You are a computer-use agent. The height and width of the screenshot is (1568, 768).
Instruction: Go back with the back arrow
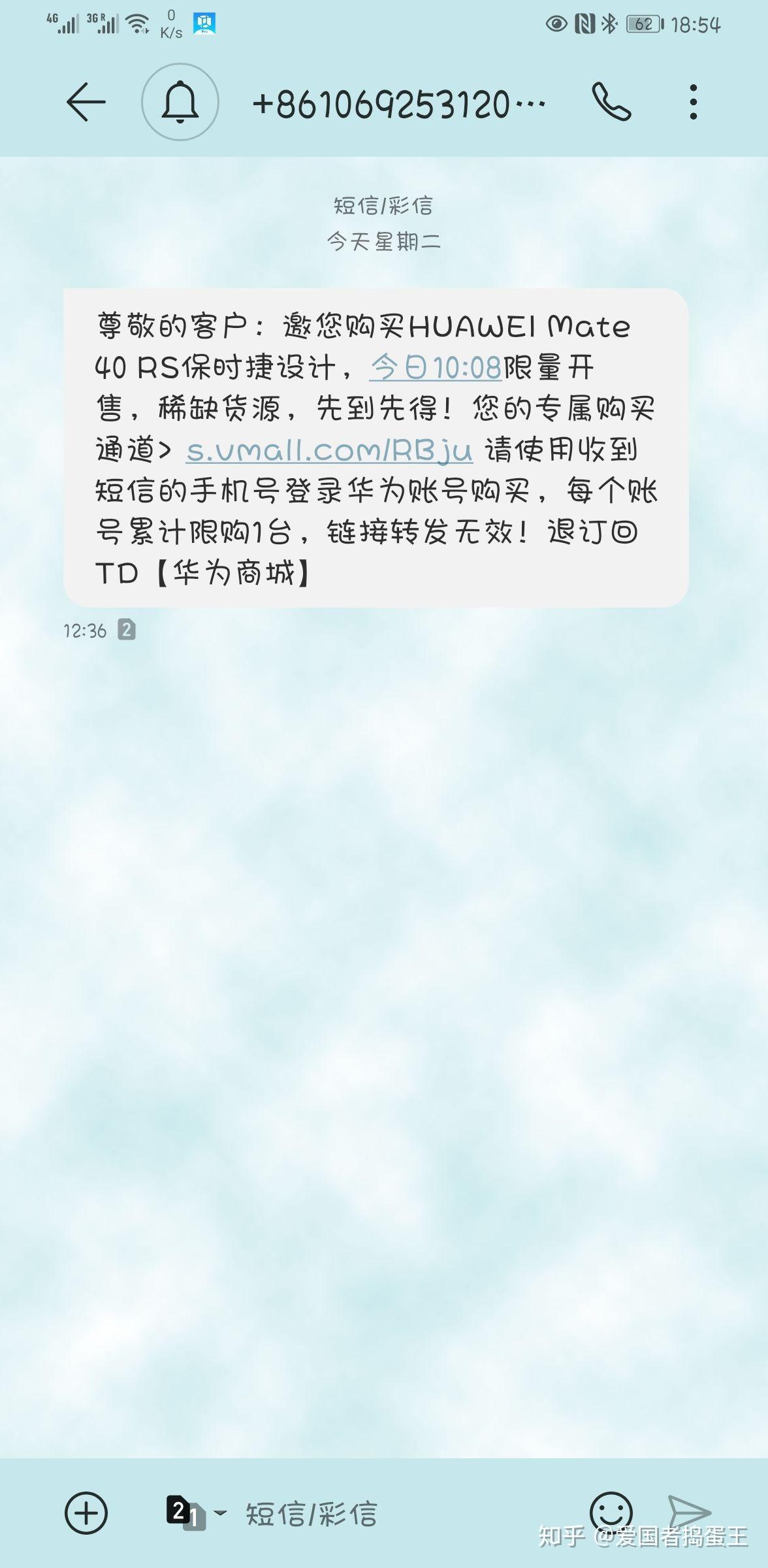pyautogui.click(x=86, y=103)
